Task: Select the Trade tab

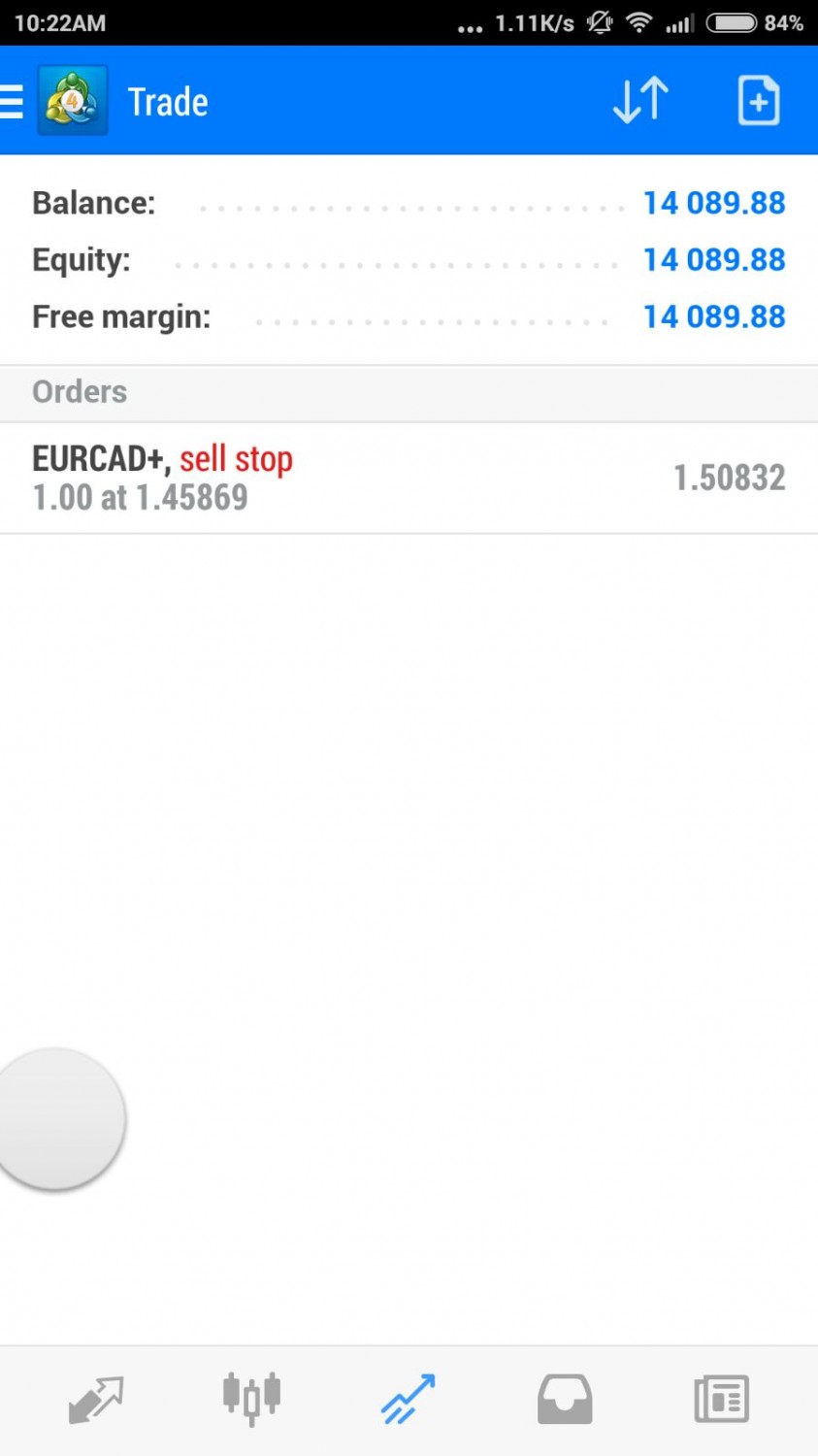Action: click(409, 1399)
